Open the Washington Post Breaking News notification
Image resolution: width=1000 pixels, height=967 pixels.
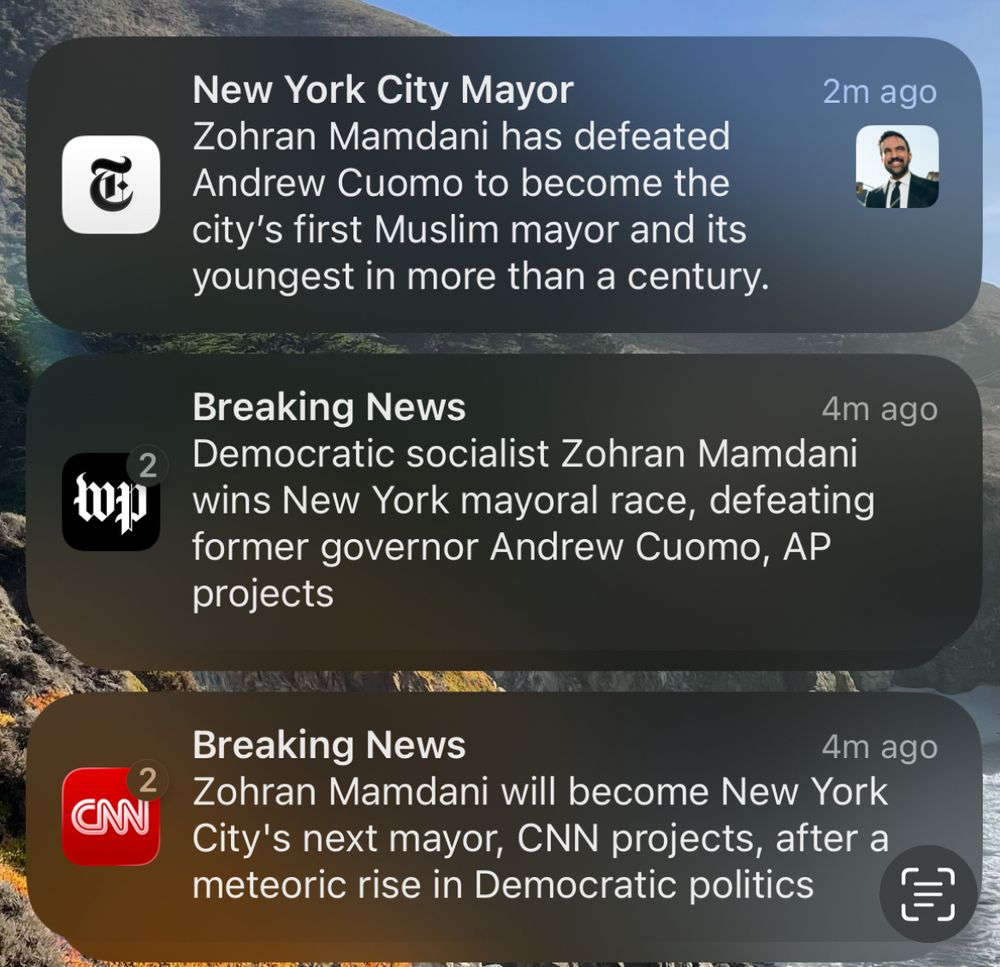[x=500, y=502]
